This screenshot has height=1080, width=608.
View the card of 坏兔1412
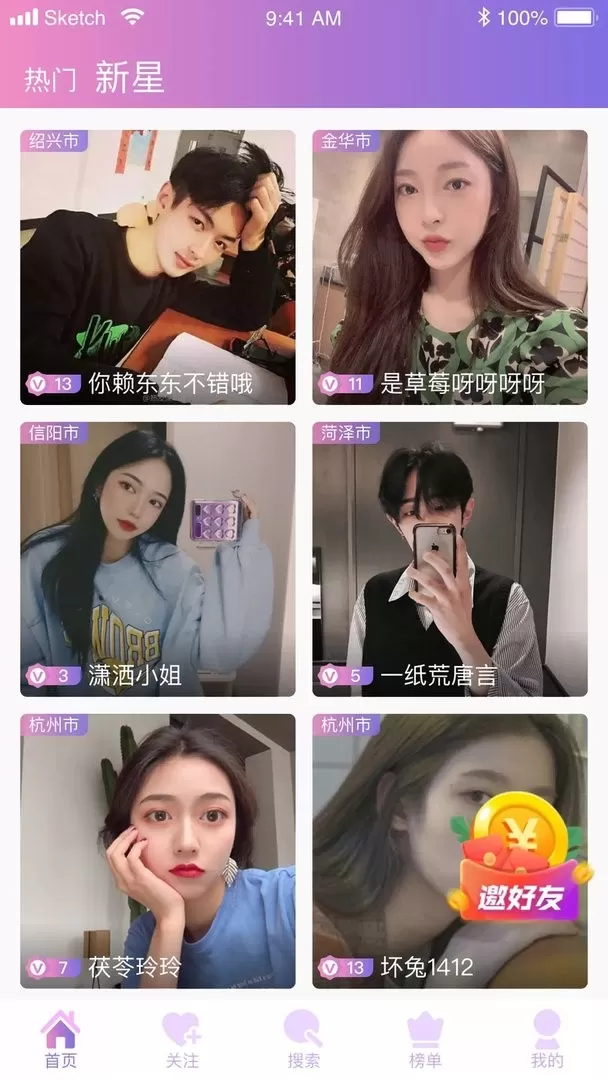[x=450, y=851]
